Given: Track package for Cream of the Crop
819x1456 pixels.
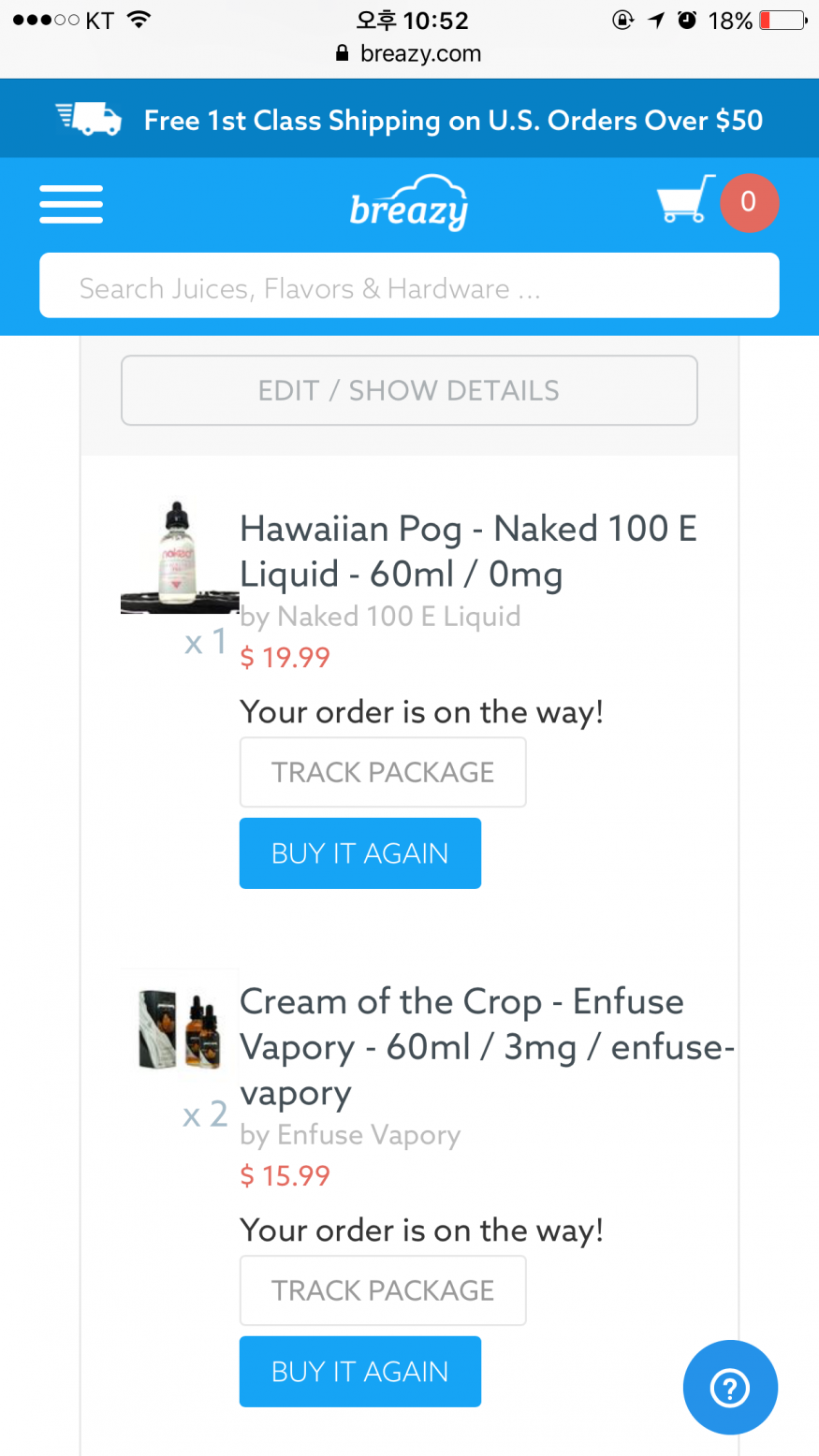Looking at the screenshot, I should (x=382, y=1290).
